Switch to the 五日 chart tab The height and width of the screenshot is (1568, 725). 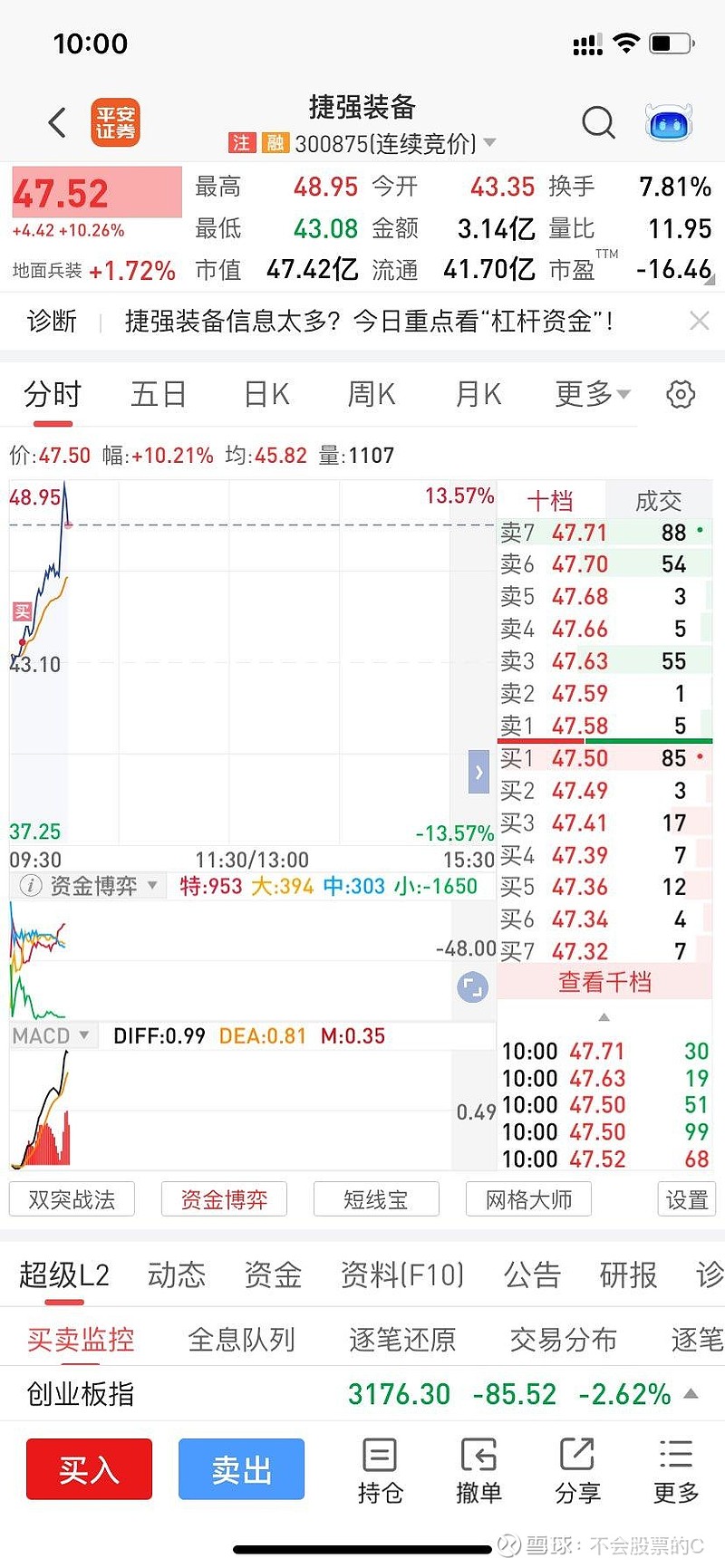159,395
